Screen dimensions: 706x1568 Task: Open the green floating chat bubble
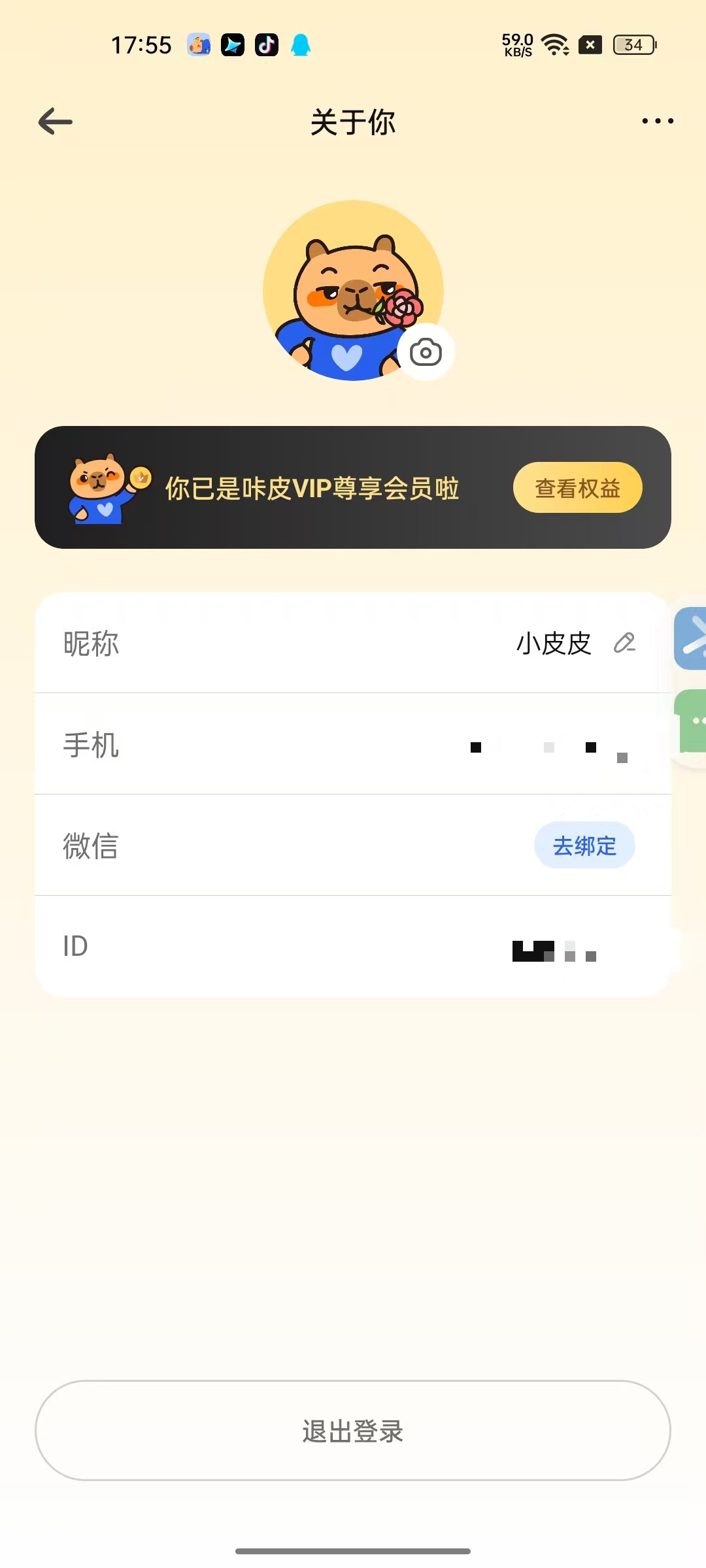pos(692,722)
